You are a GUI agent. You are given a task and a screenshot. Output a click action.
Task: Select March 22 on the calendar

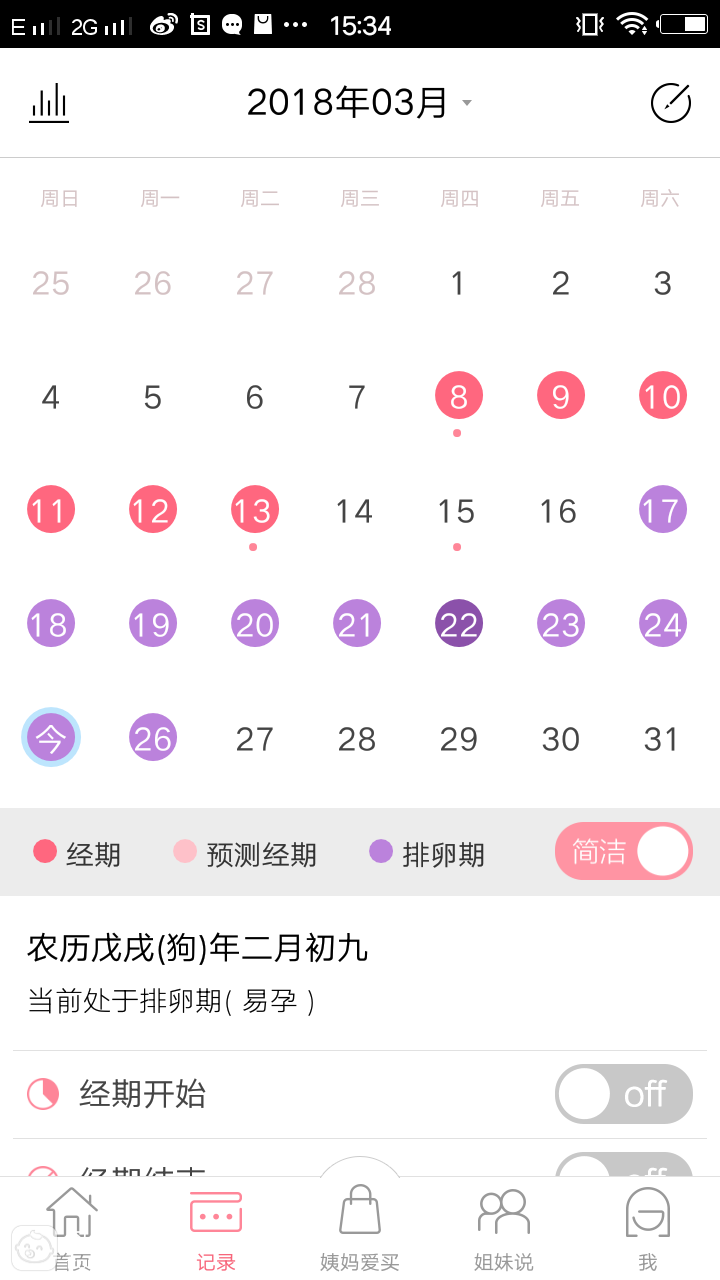coord(458,625)
